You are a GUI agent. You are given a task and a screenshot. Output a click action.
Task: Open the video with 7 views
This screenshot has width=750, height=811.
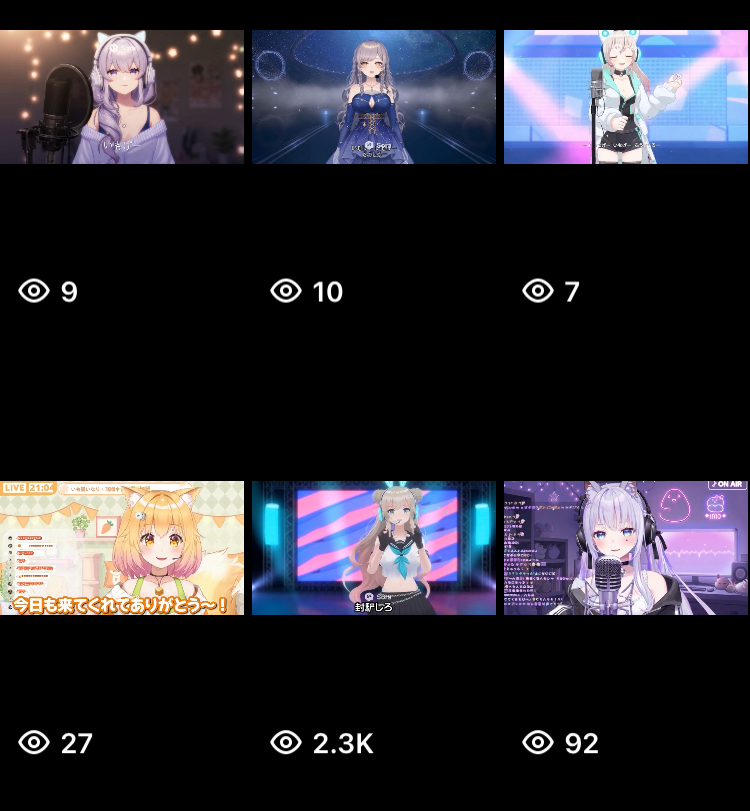tap(626, 97)
